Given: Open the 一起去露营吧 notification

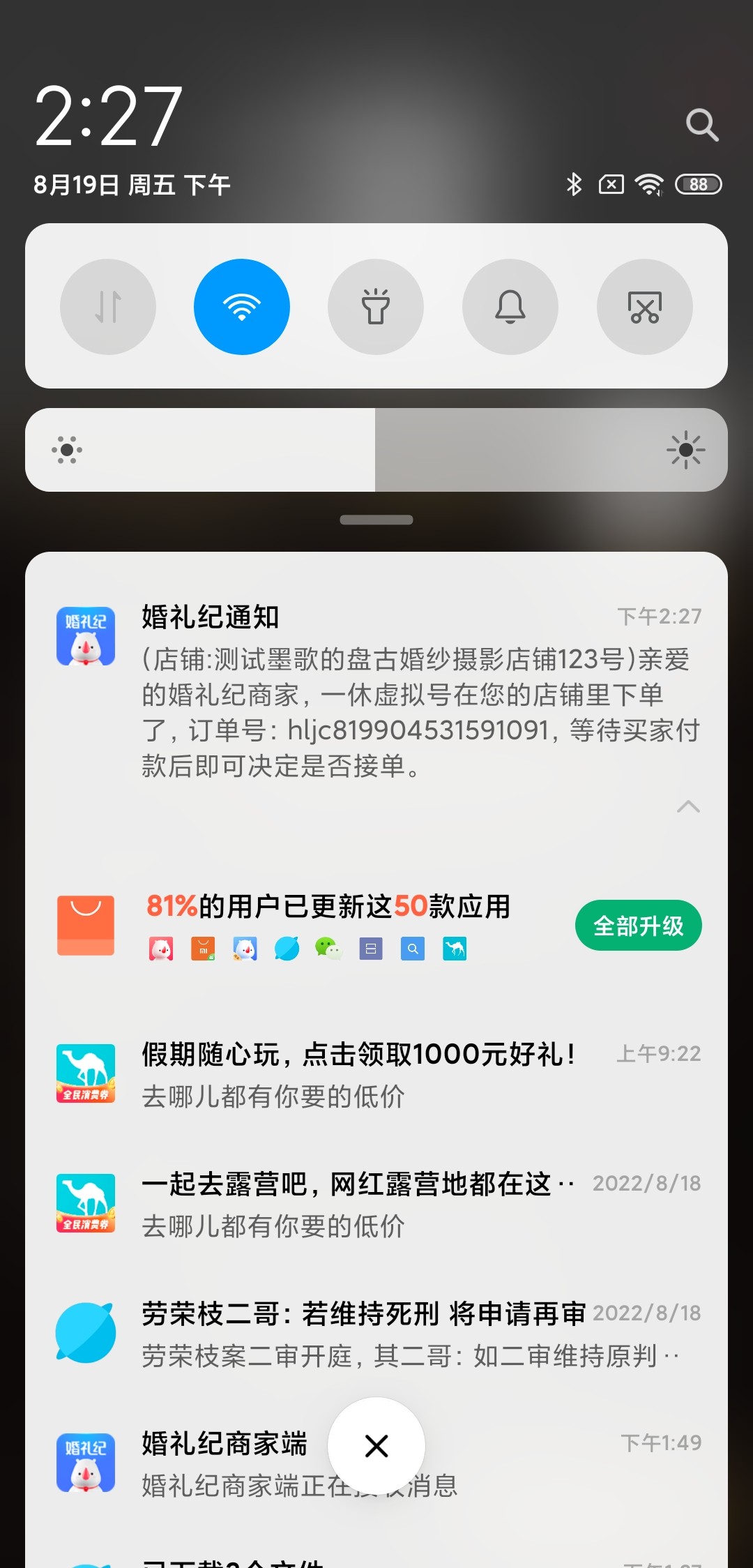Looking at the screenshot, I should coord(376,1203).
